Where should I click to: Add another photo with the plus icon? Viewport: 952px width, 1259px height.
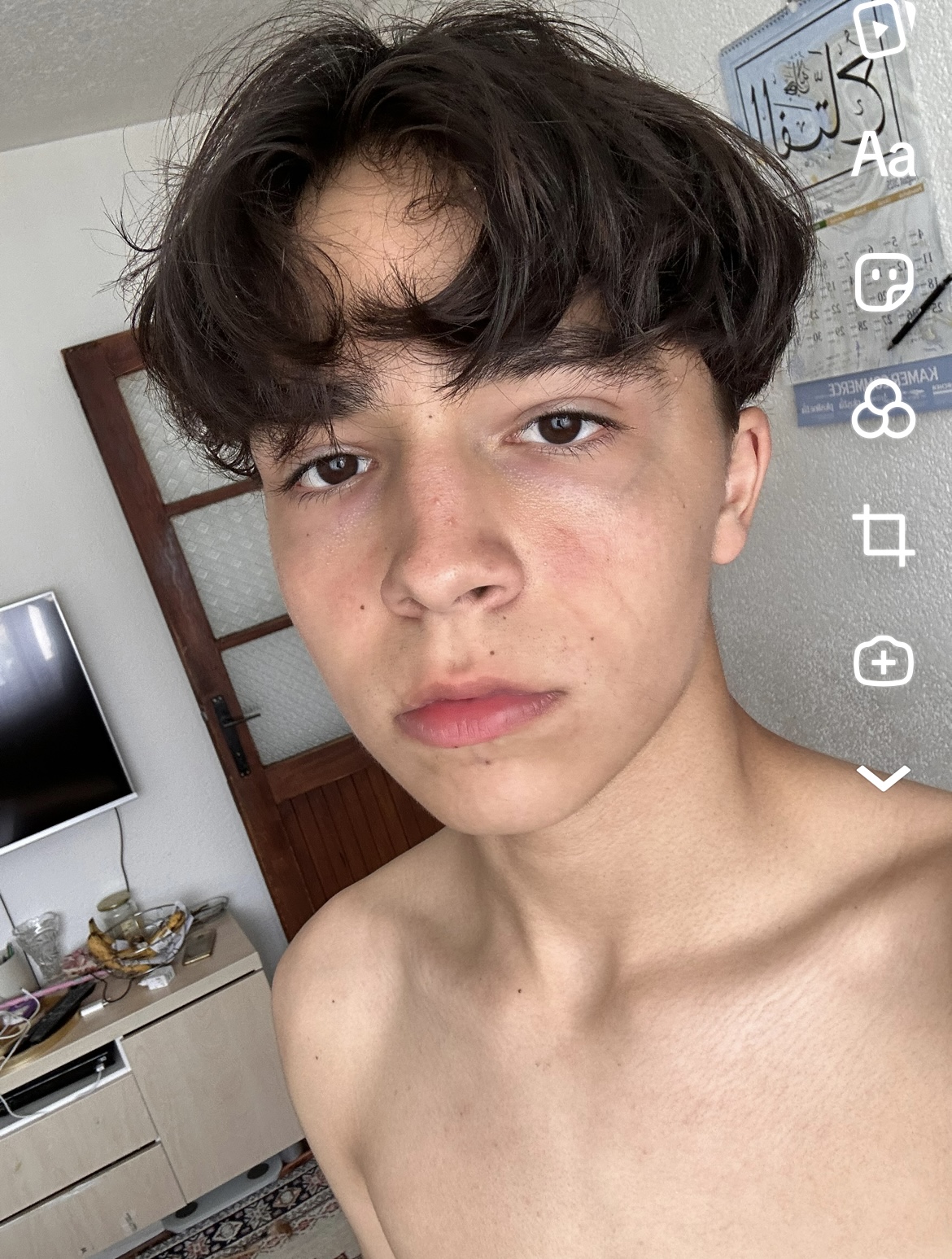(x=883, y=662)
